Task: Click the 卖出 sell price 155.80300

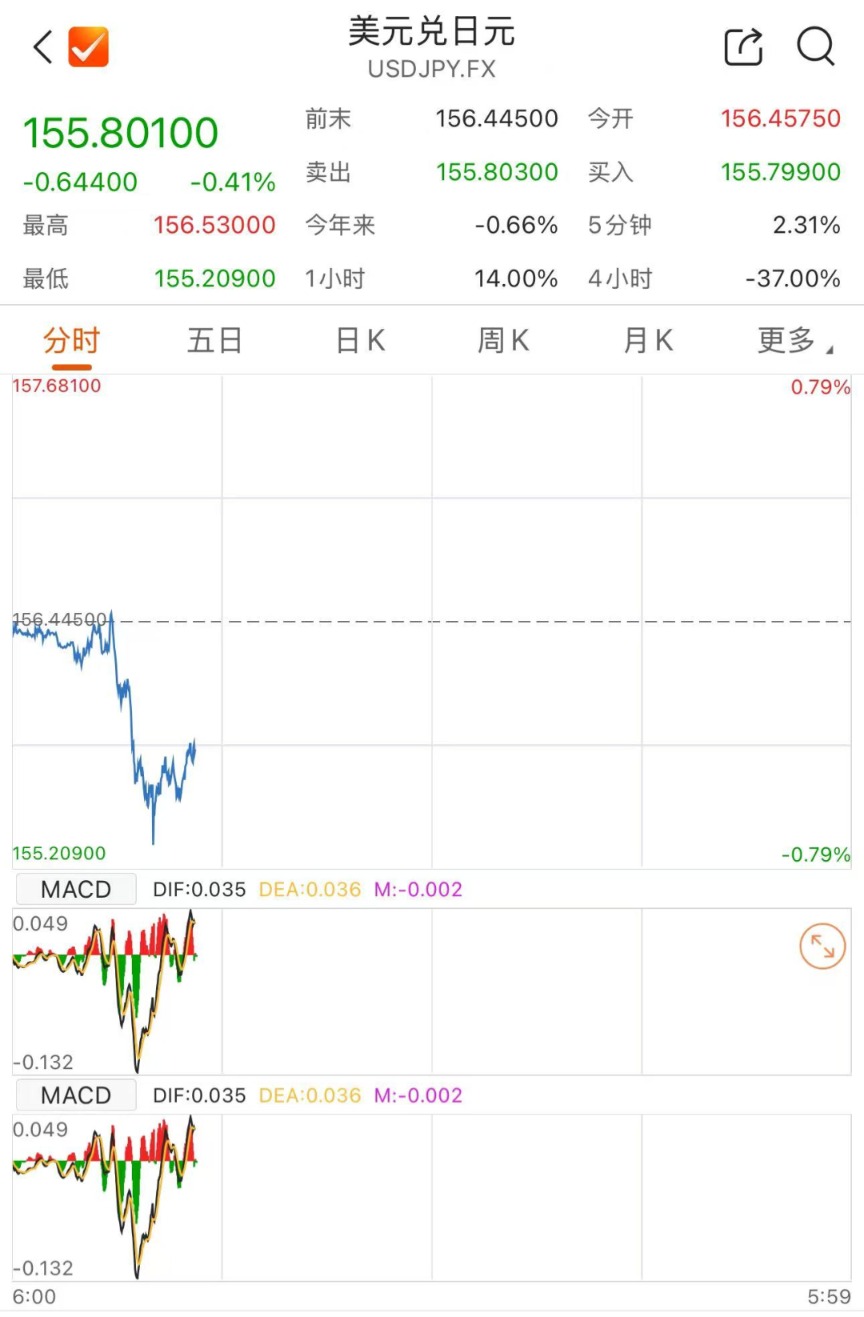Action: coord(496,172)
